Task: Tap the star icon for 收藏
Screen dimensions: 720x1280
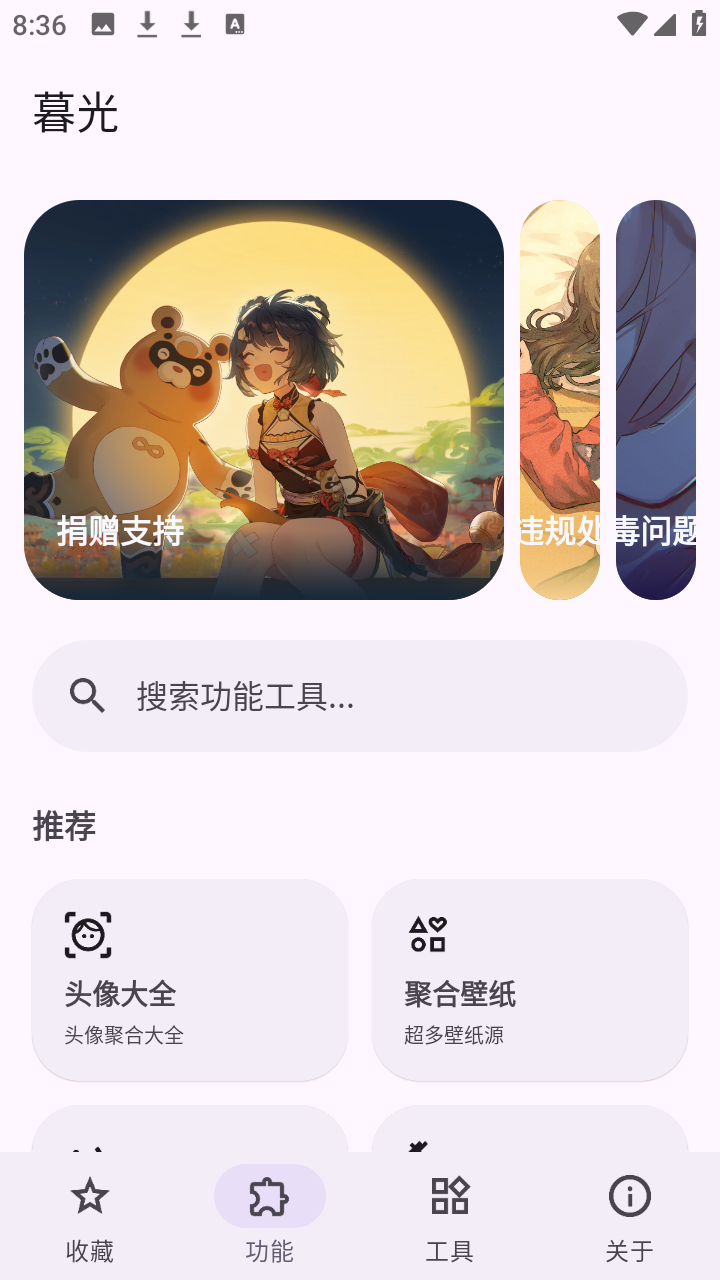Action: click(90, 1196)
